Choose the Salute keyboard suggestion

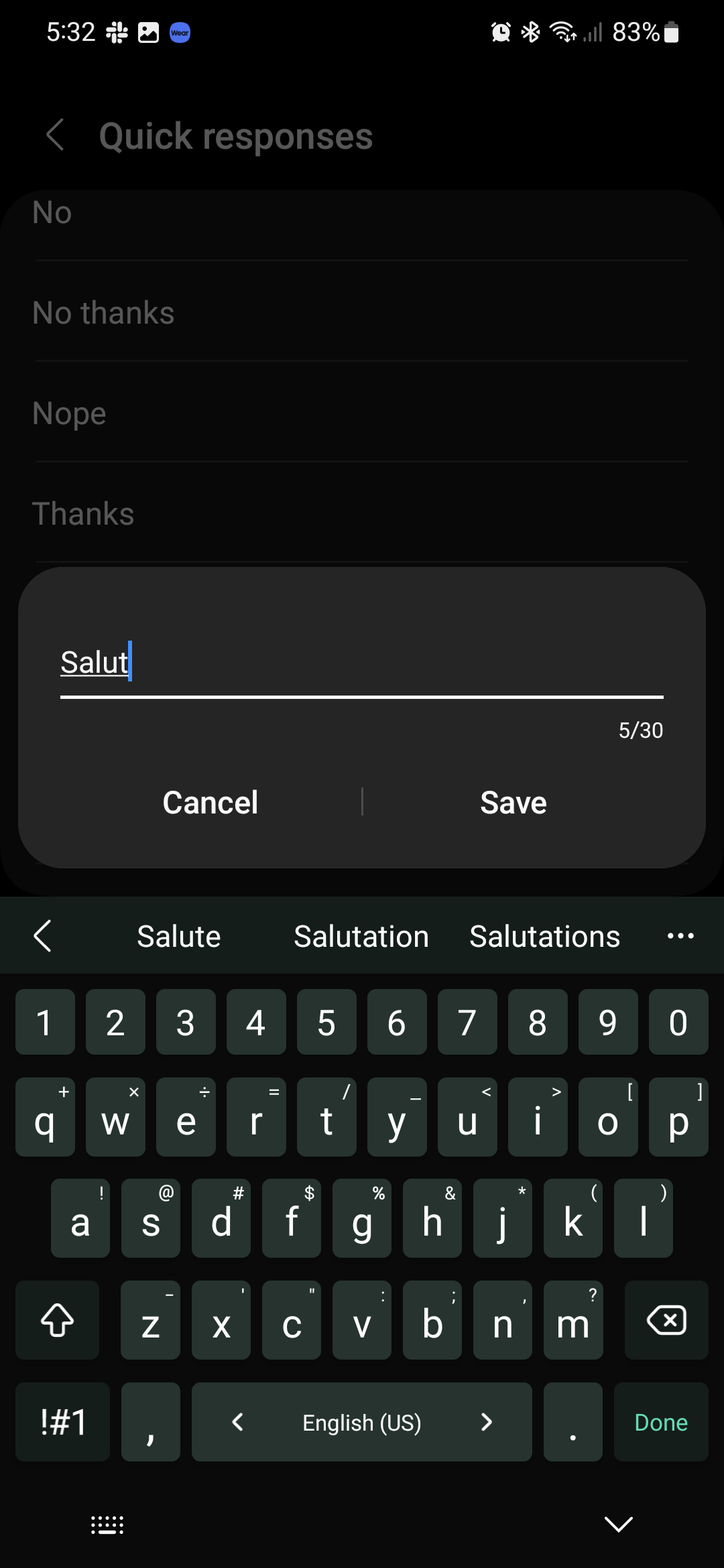178,936
